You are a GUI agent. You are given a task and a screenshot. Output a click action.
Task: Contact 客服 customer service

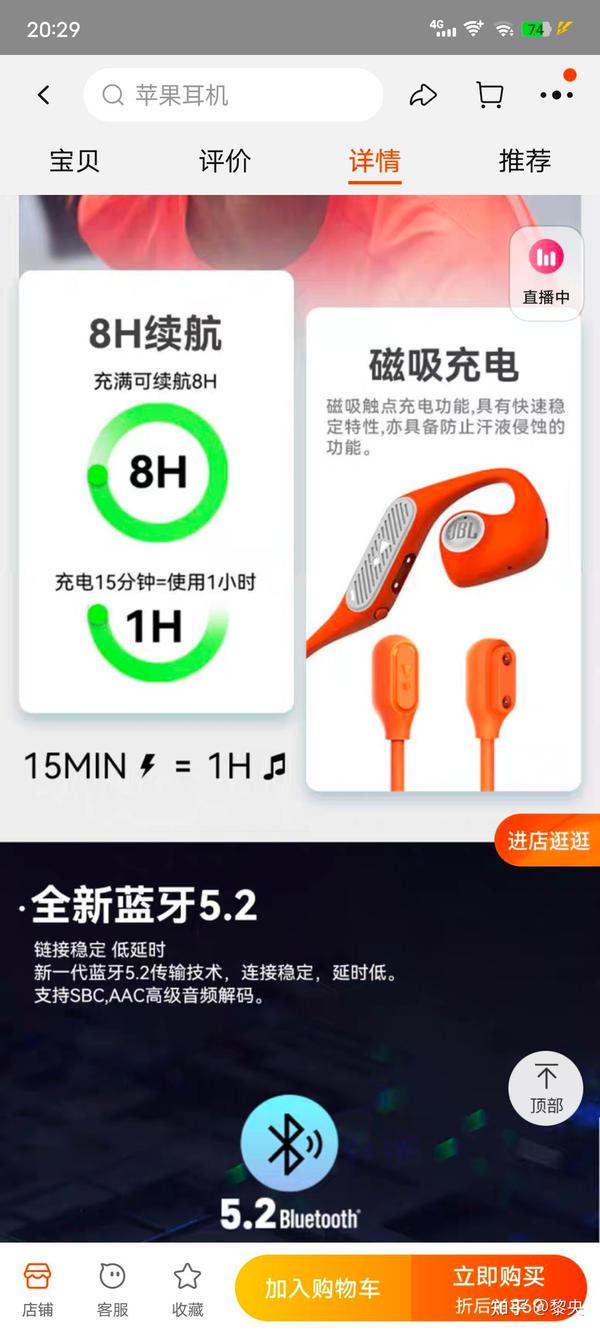click(112, 1289)
